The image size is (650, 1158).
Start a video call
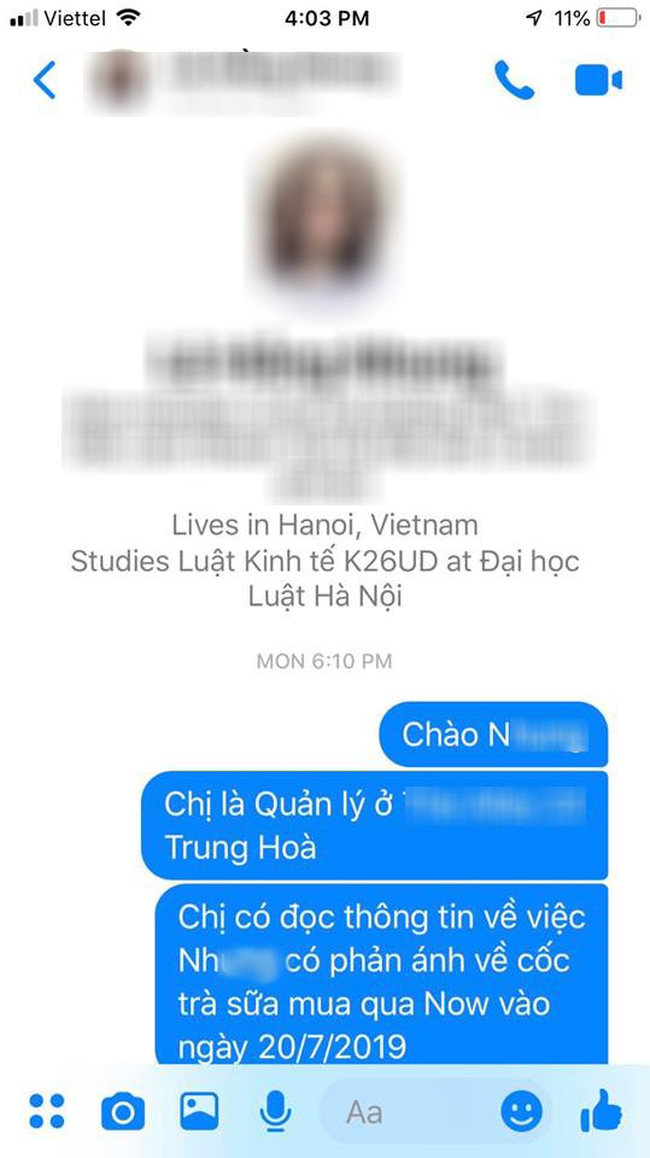598,80
